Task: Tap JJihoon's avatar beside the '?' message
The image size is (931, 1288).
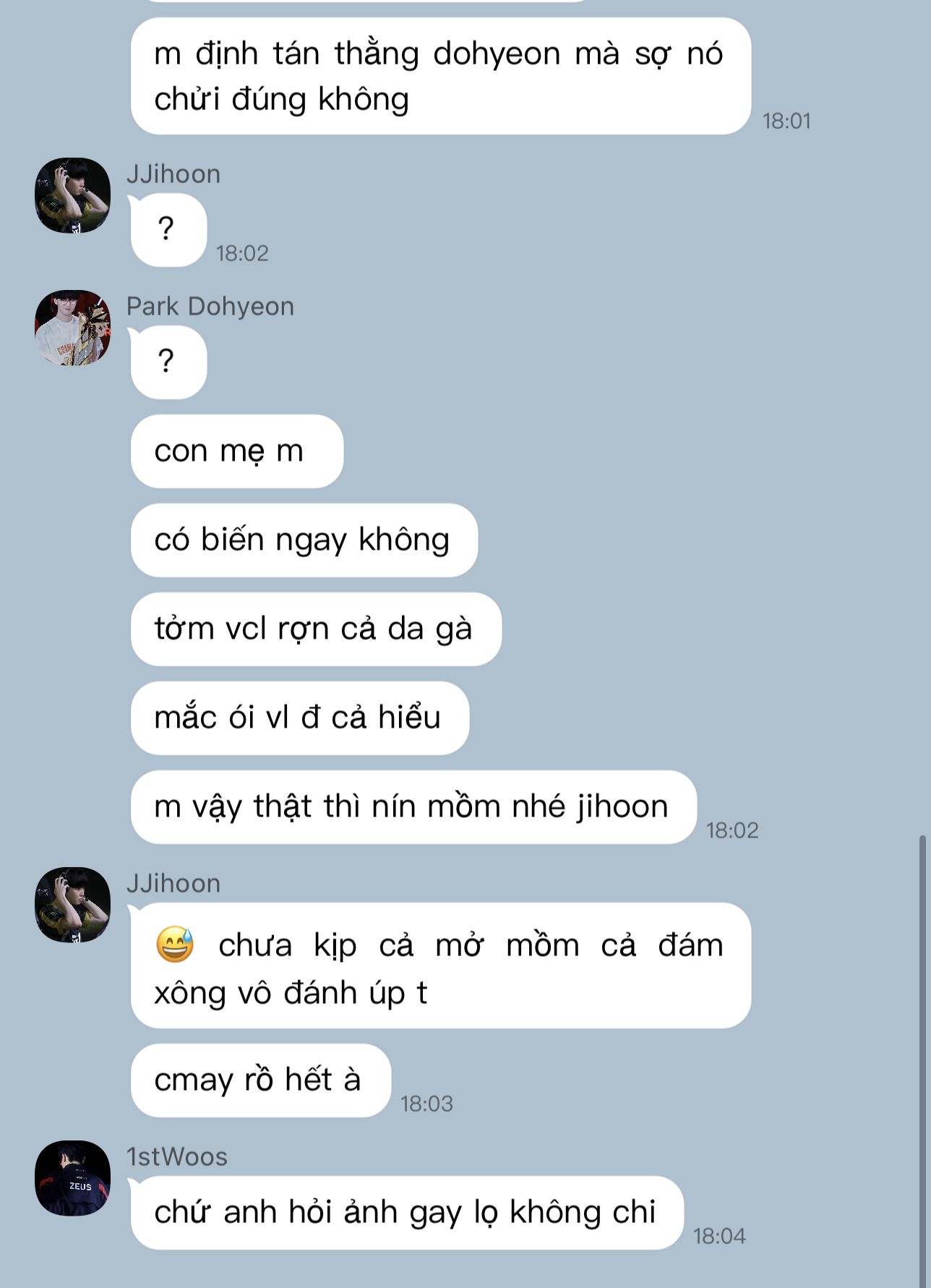Action: tap(72, 195)
